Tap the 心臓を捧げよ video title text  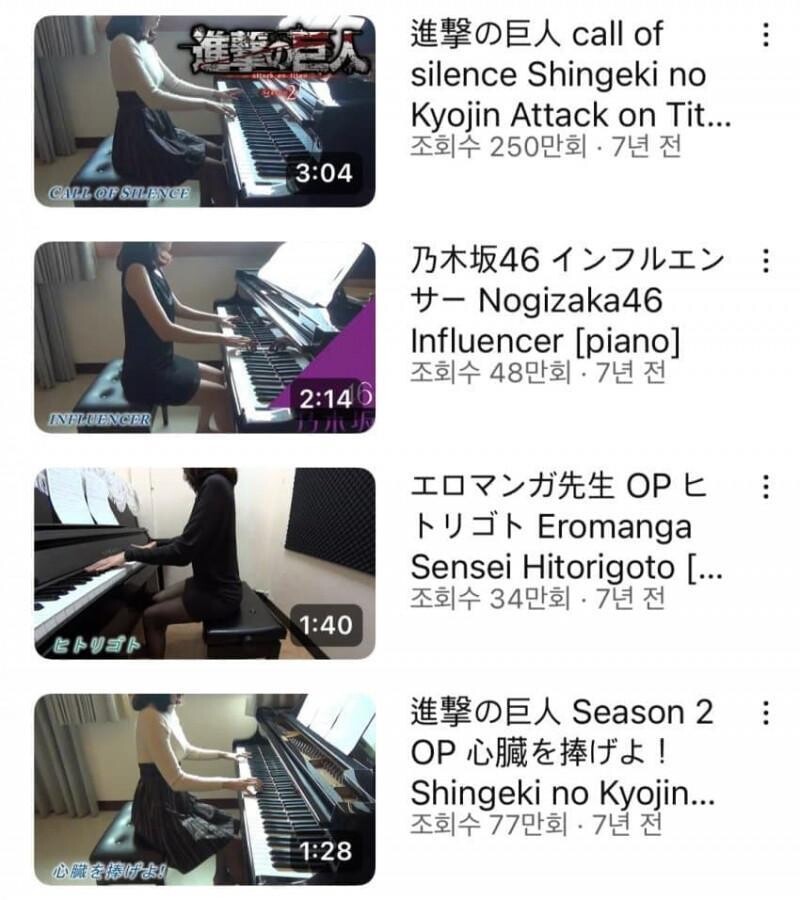pos(563,753)
